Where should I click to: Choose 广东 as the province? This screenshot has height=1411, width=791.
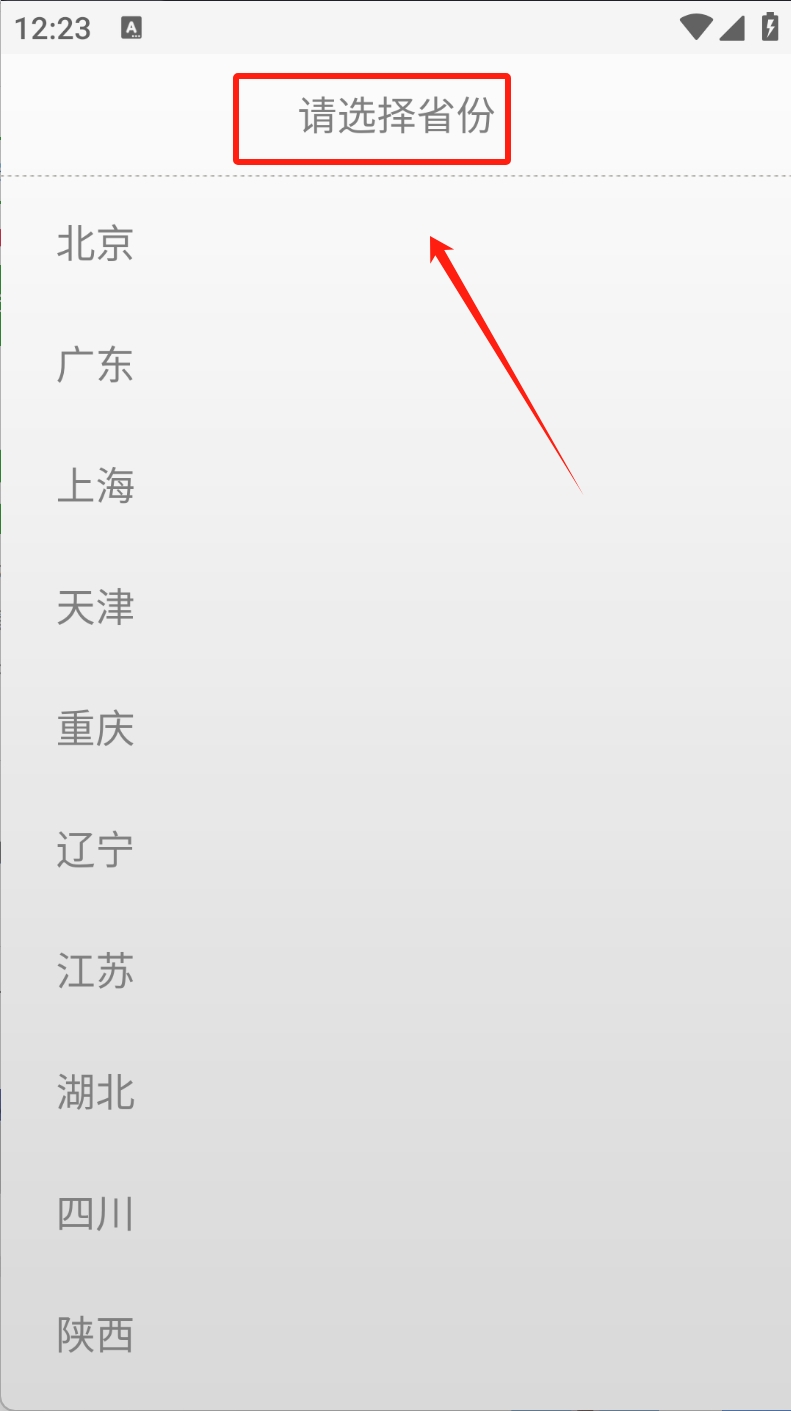tap(95, 365)
